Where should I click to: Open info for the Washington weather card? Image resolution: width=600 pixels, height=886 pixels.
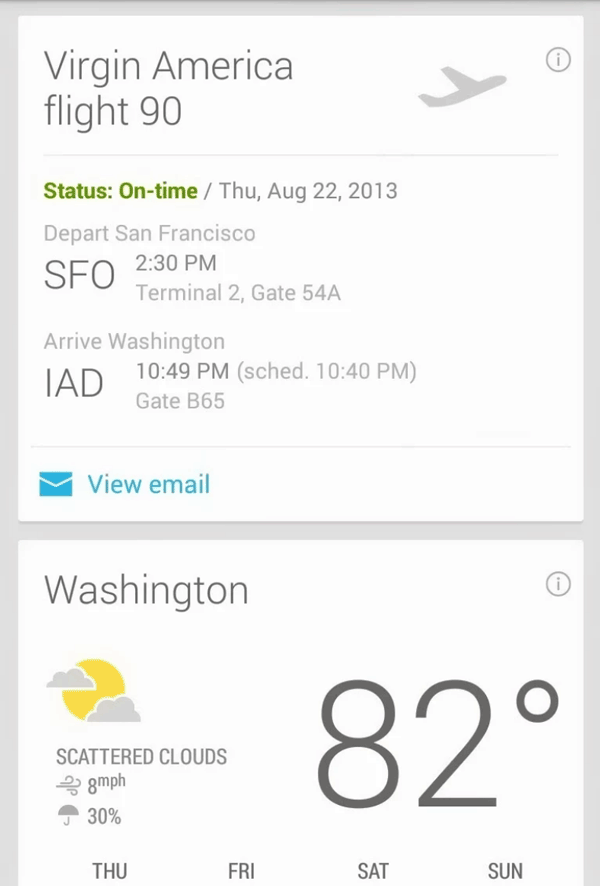558,584
